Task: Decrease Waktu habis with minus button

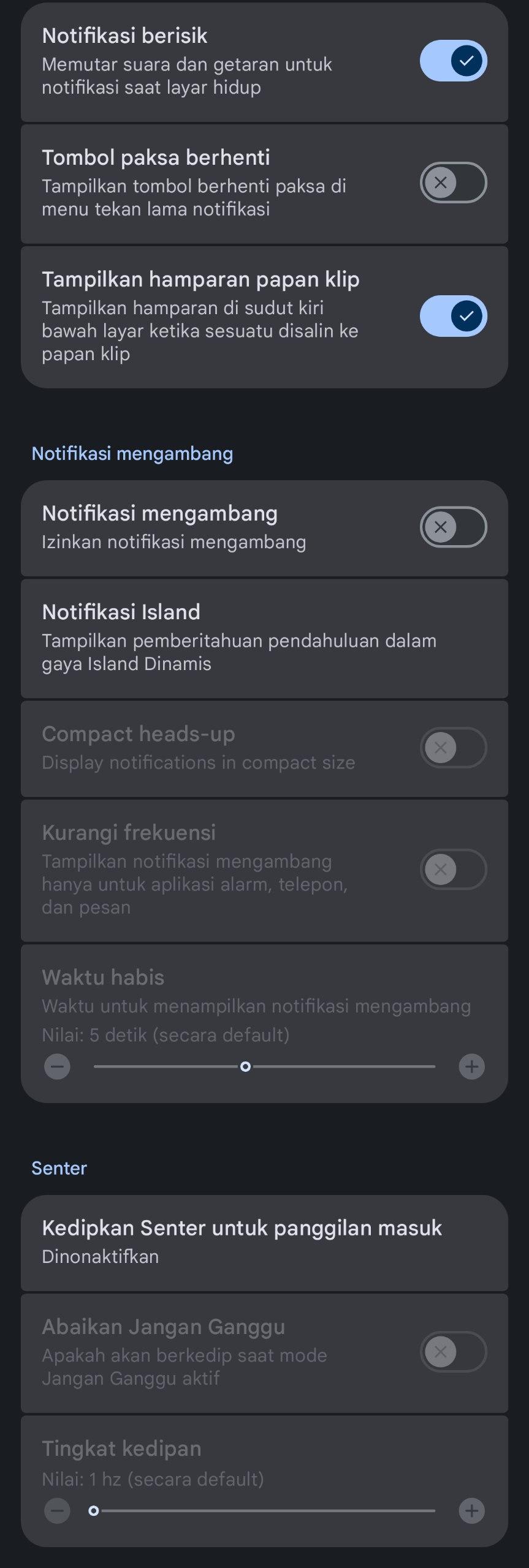Action: tap(57, 1067)
